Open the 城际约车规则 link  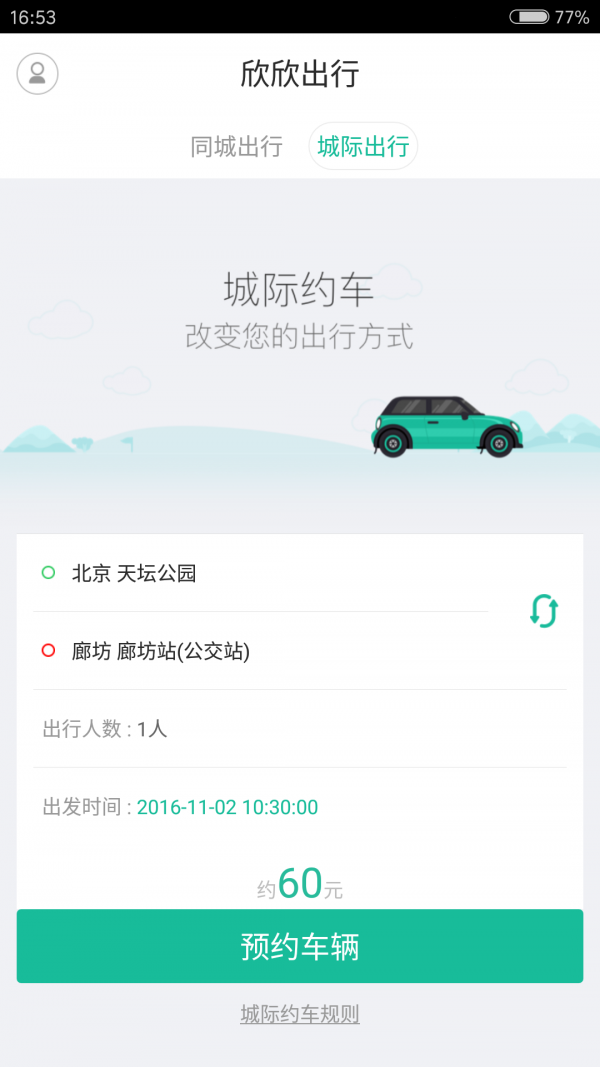click(300, 1014)
